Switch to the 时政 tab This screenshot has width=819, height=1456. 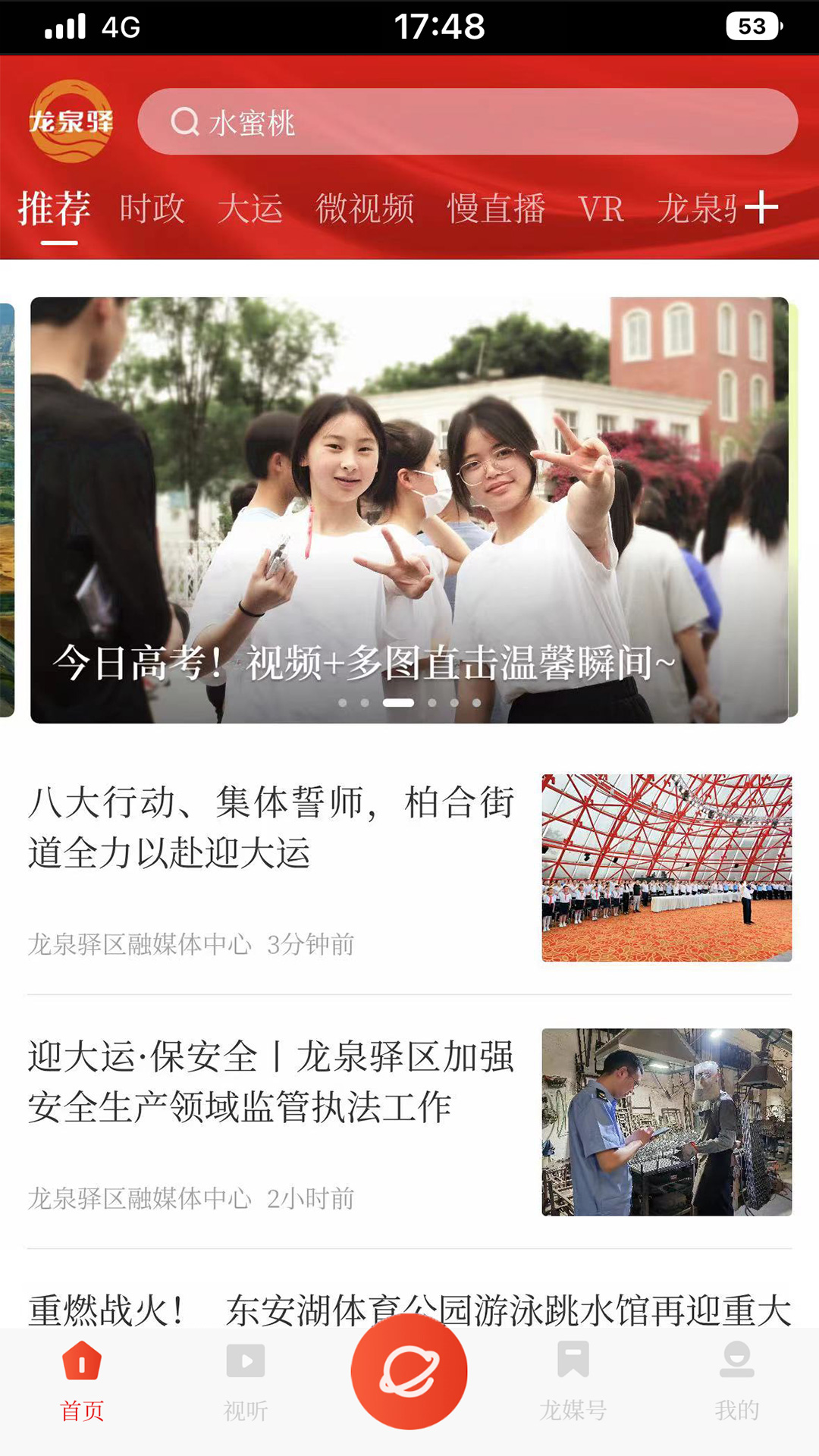(152, 209)
